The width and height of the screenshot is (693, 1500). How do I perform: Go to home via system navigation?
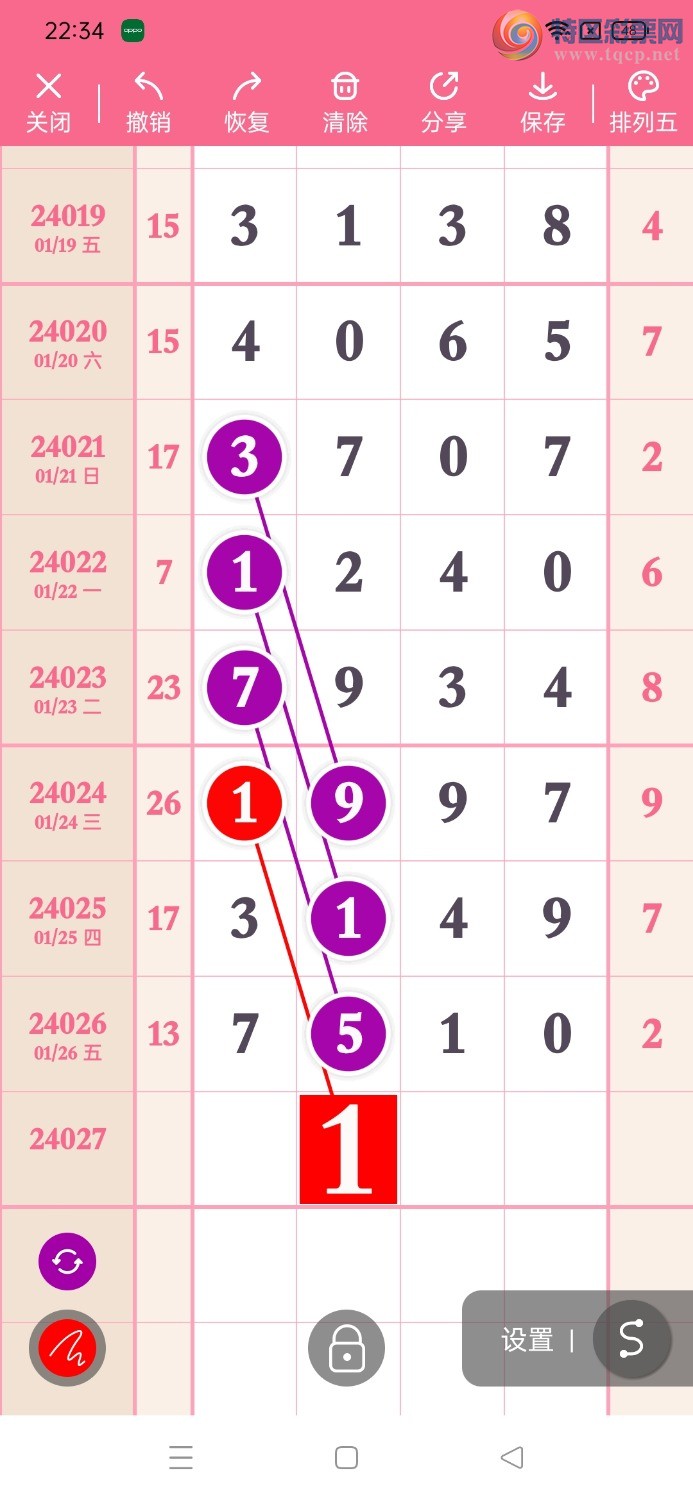pos(346,1457)
